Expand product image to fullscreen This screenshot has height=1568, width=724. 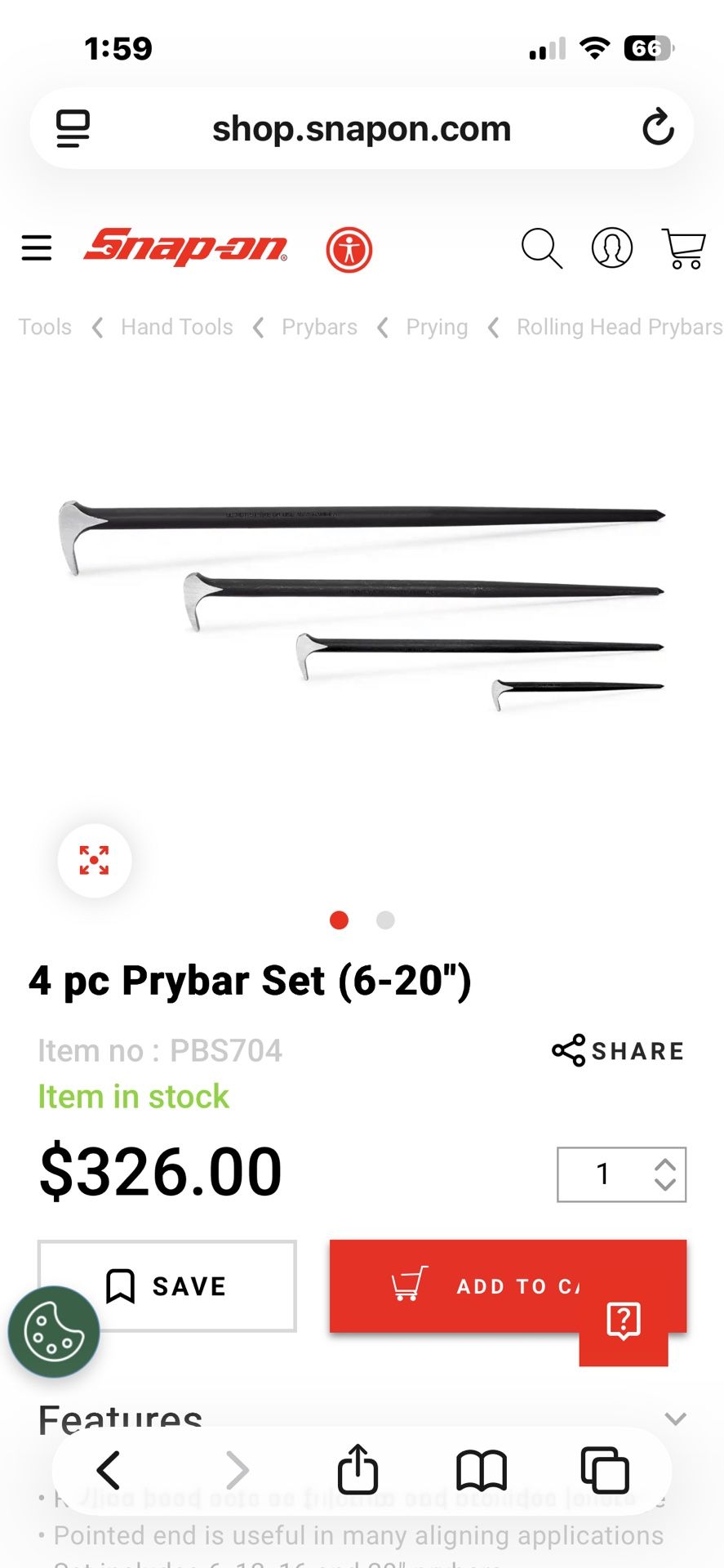click(x=95, y=860)
